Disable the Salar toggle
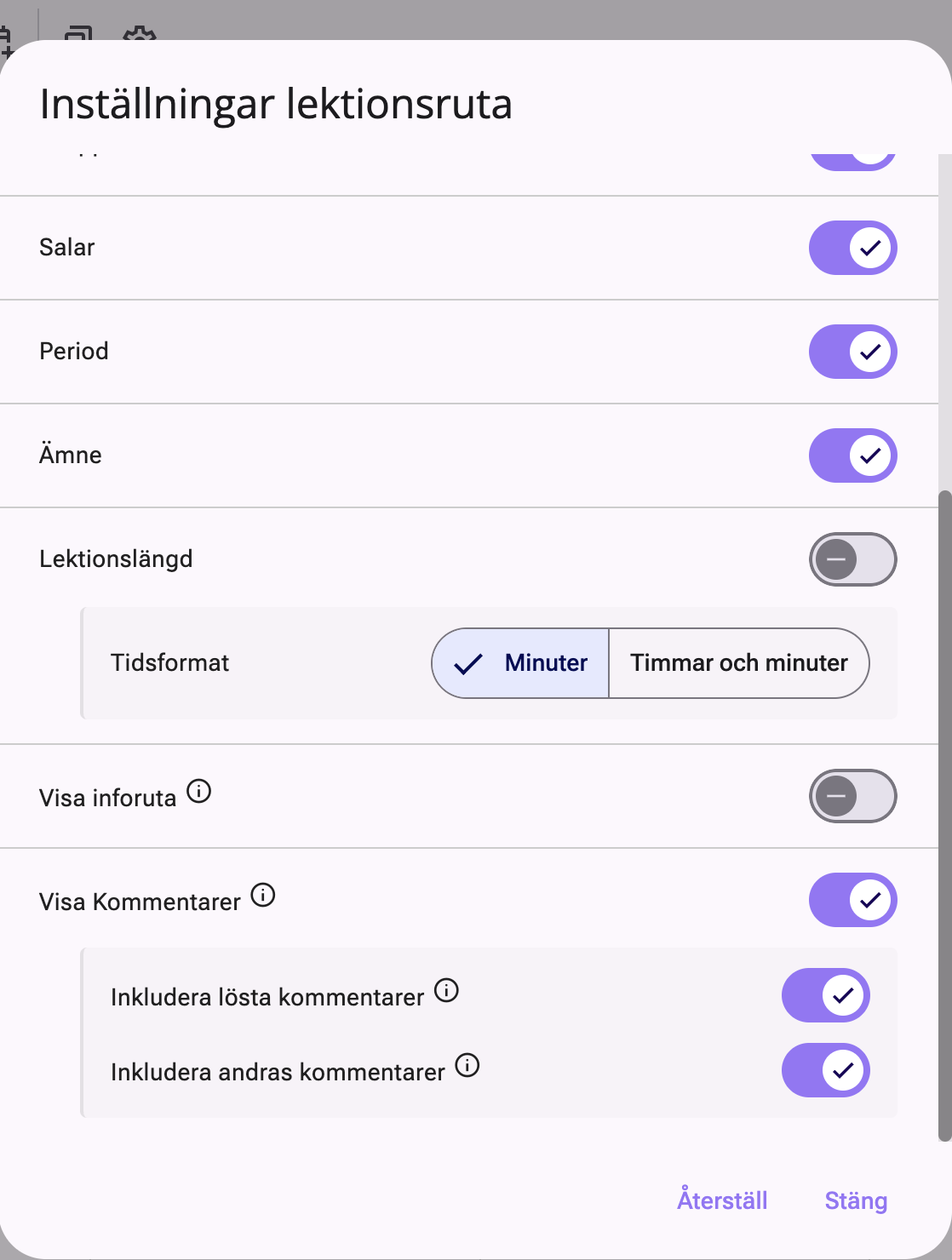The height and width of the screenshot is (1260, 952). coord(853,248)
